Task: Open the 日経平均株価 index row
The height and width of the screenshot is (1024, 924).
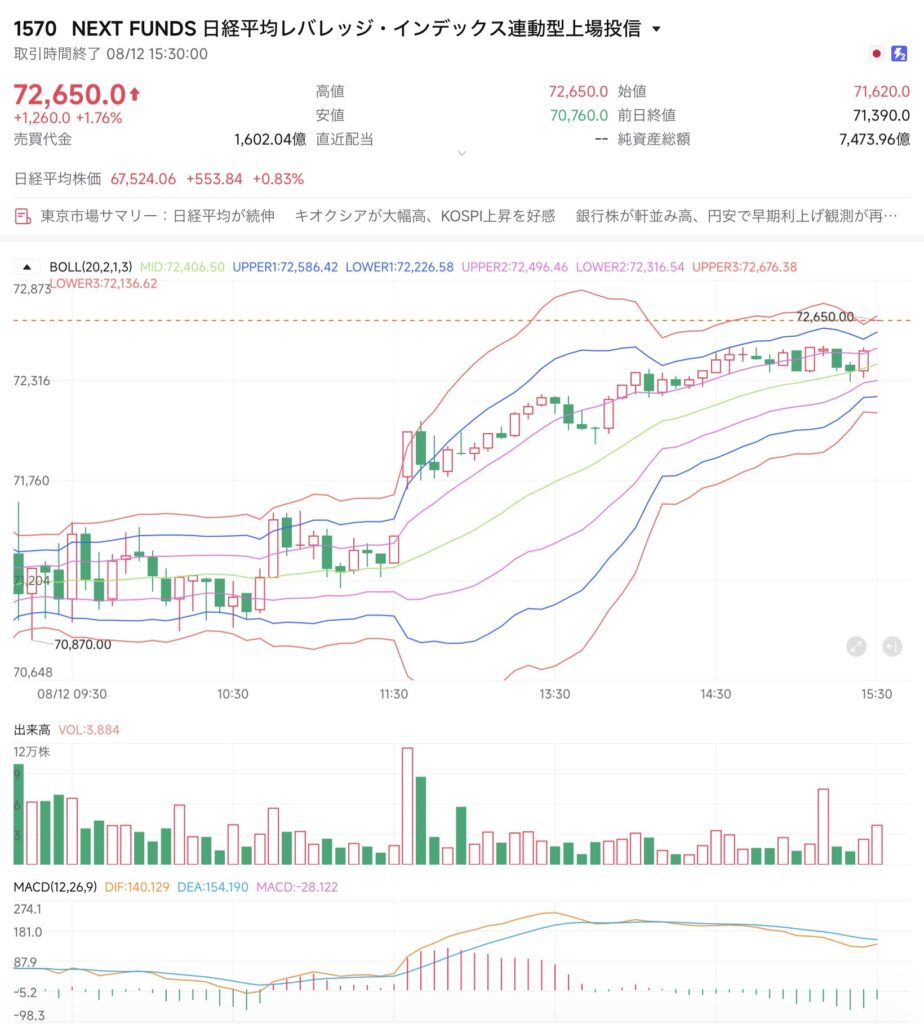Action: (159, 179)
